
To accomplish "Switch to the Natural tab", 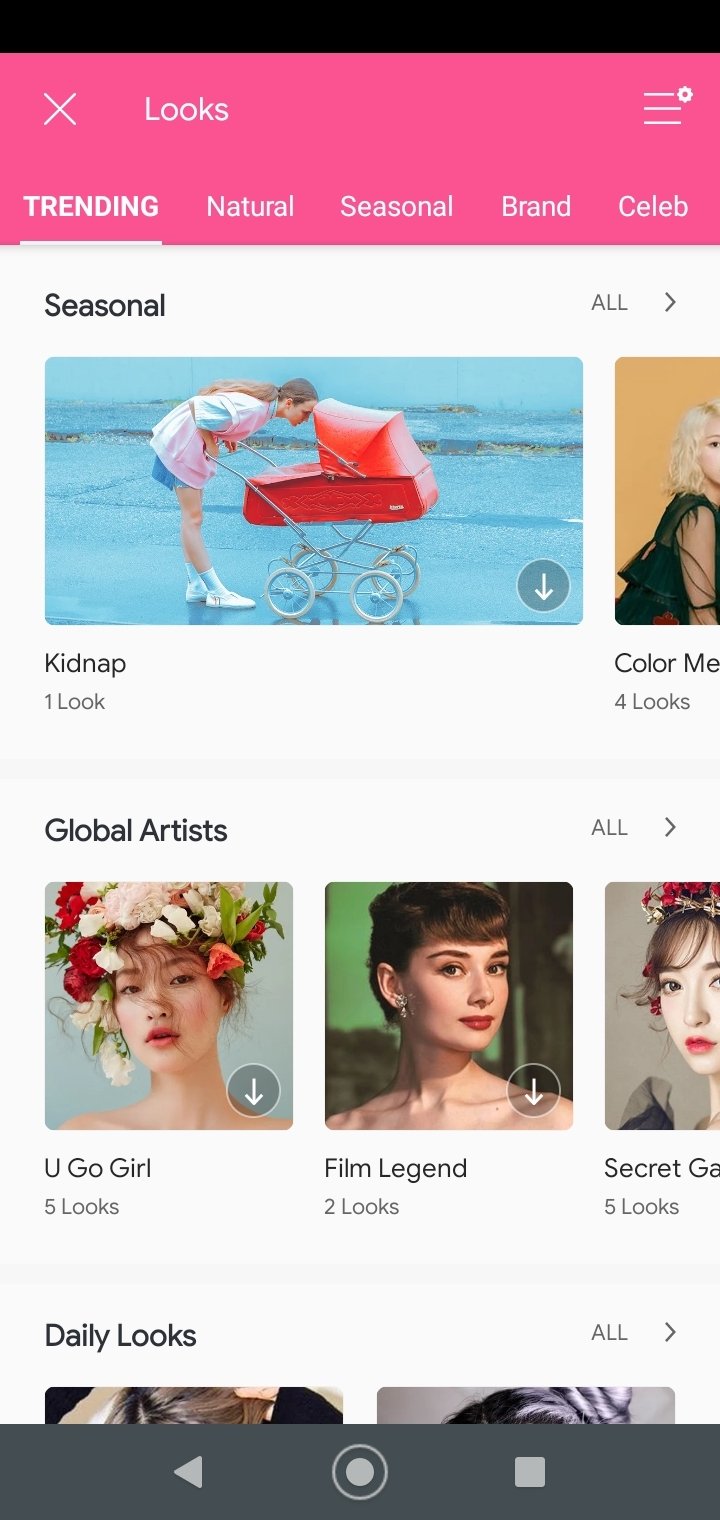I will [250, 207].
